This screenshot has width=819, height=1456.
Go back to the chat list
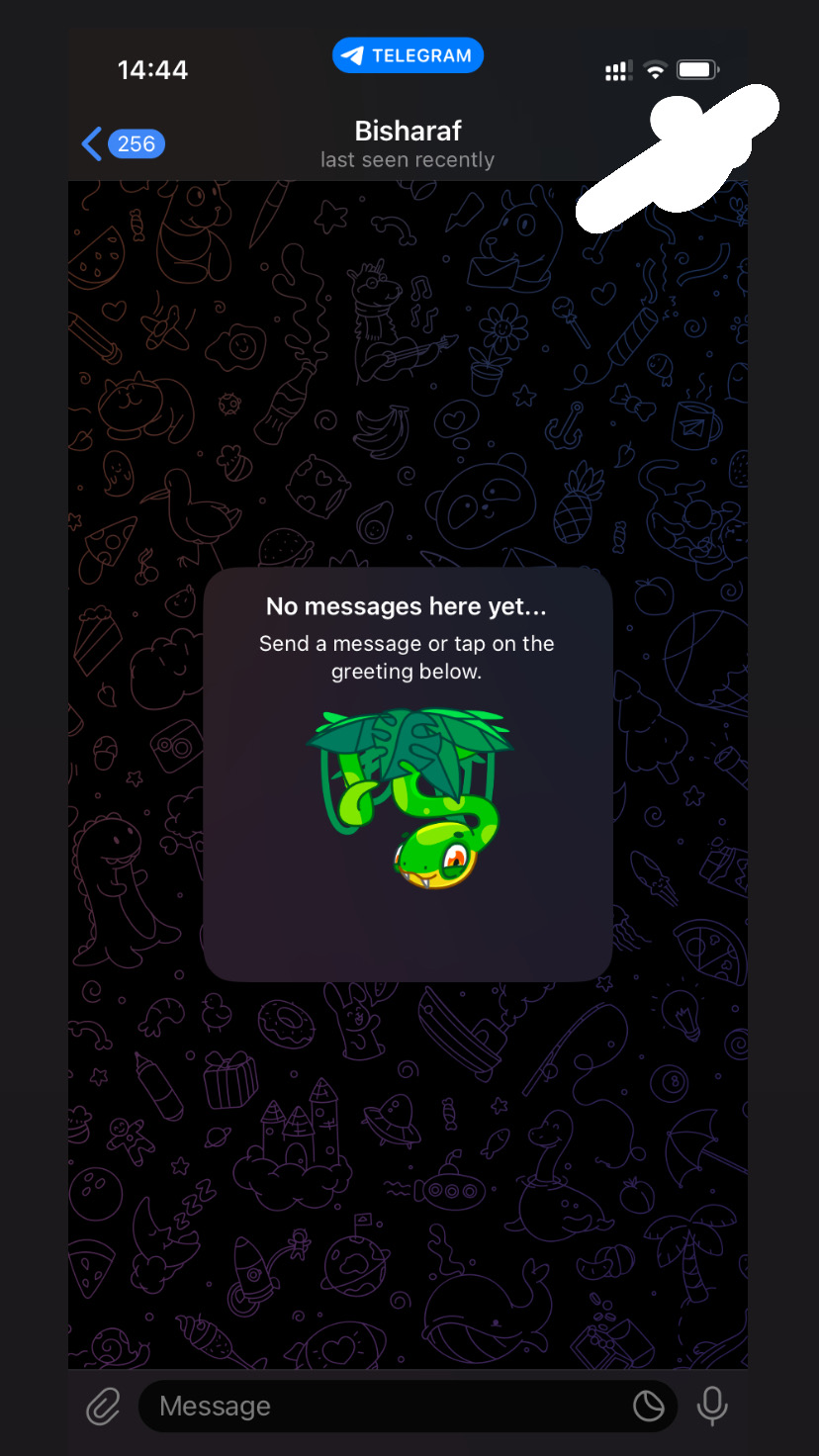(121, 144)
